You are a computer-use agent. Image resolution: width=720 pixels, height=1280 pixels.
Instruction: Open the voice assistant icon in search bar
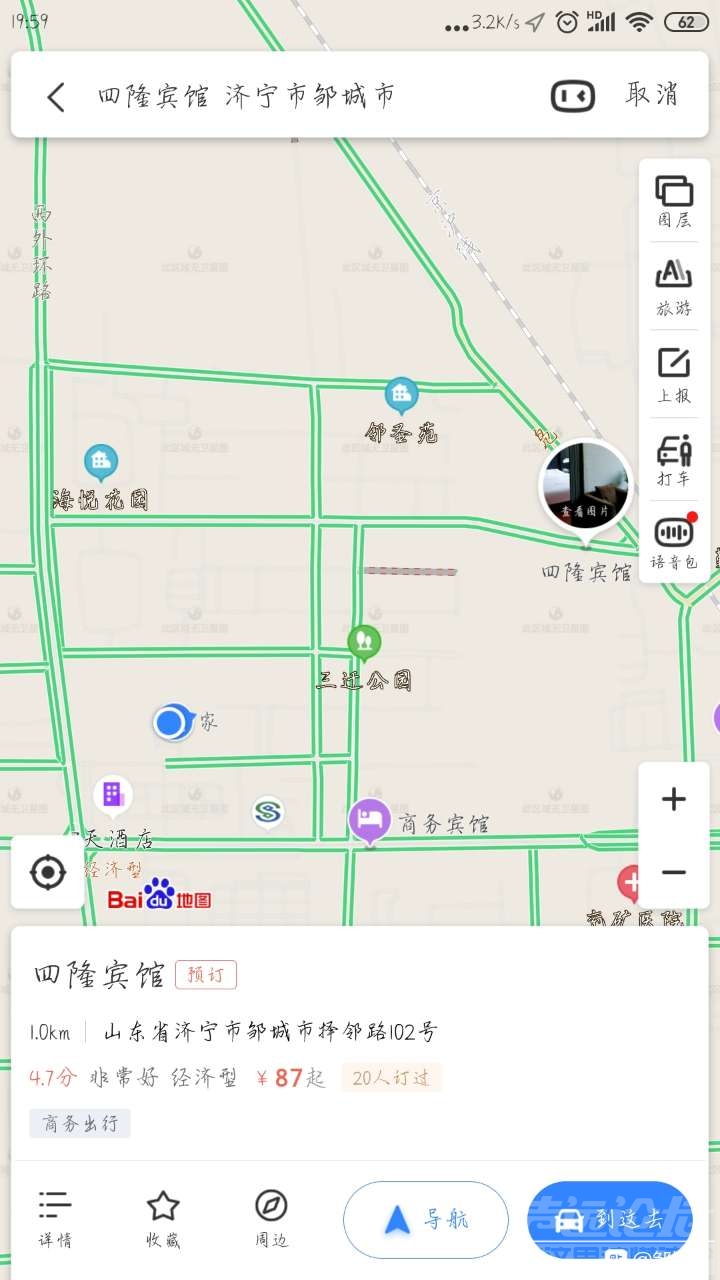point(573,96)
